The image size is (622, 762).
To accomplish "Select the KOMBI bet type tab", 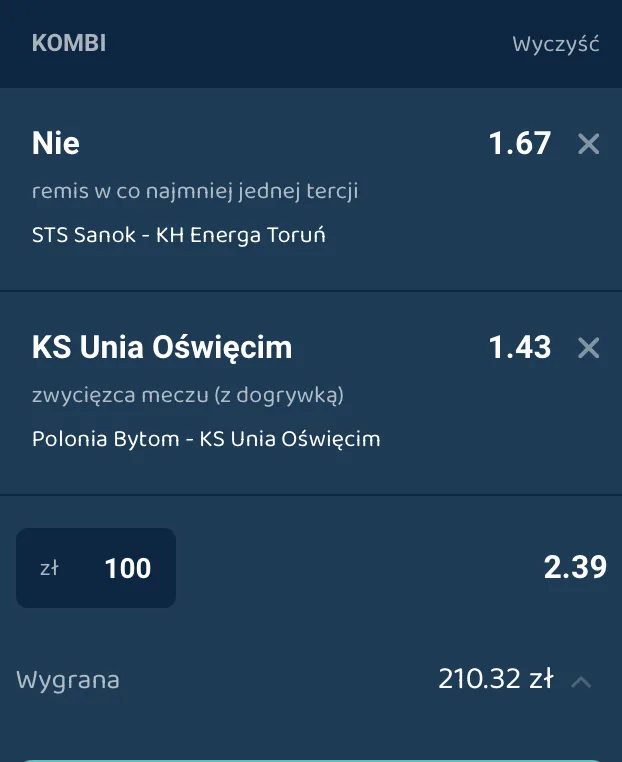I will (x=69, y=44).
